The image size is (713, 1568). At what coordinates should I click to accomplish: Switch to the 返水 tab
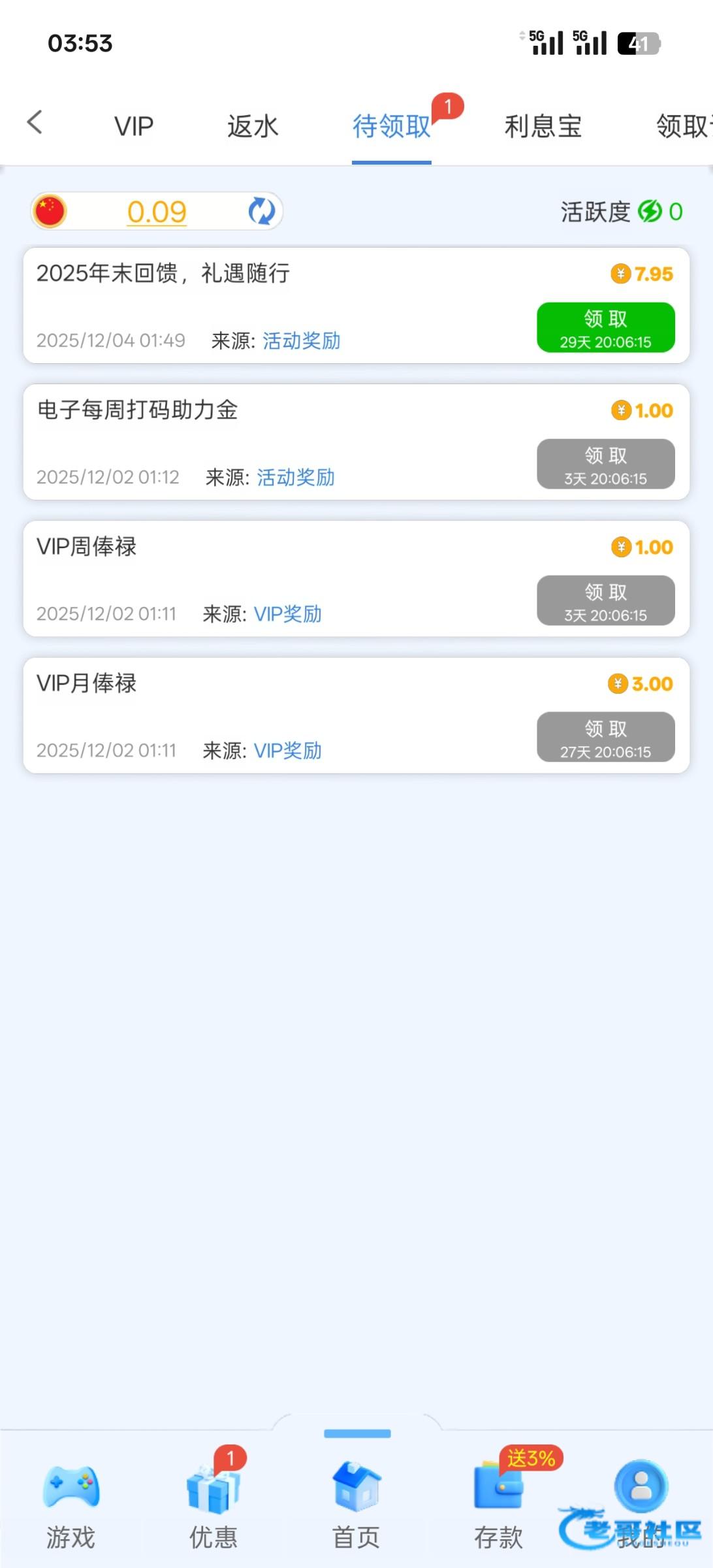[x=253, y=126]
